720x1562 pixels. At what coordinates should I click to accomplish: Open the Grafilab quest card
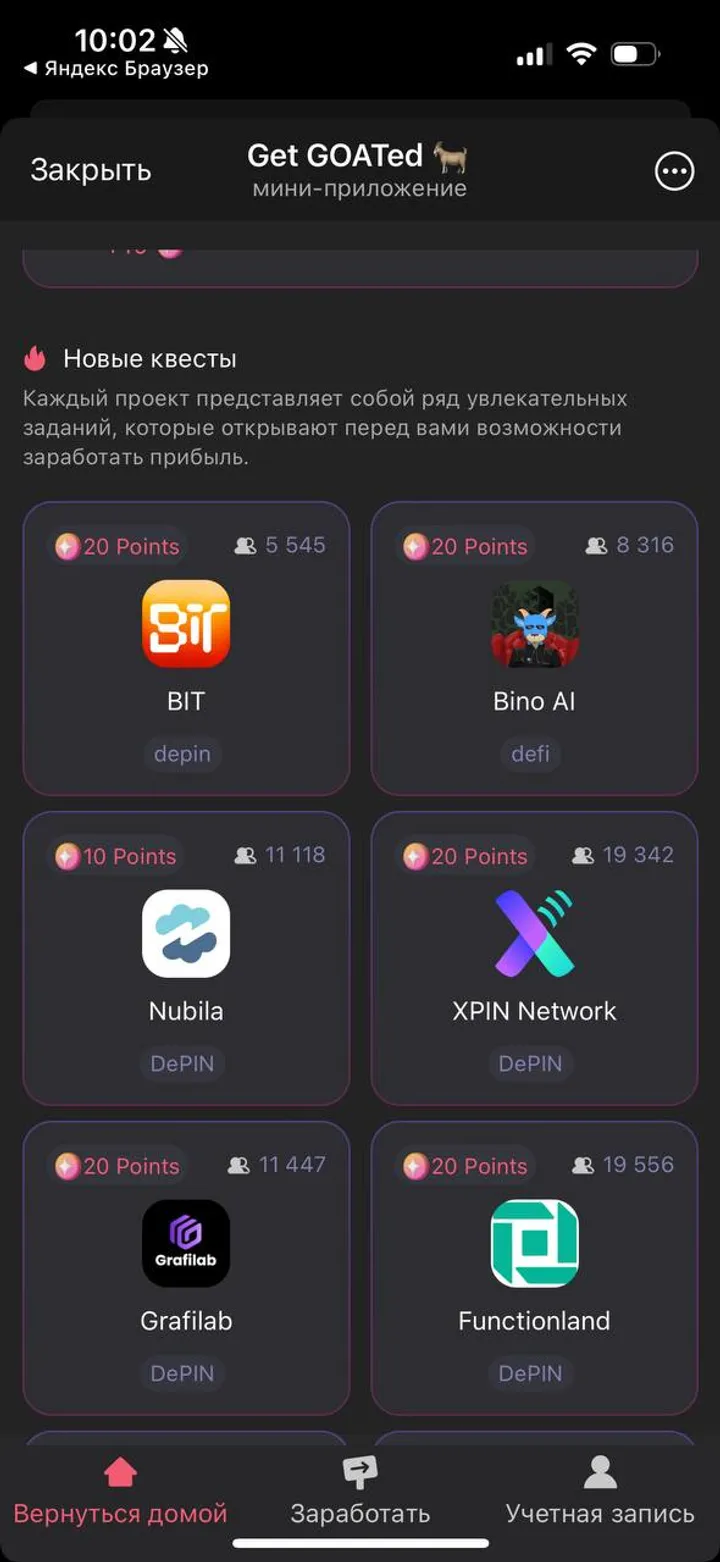tap(184, 1264)
